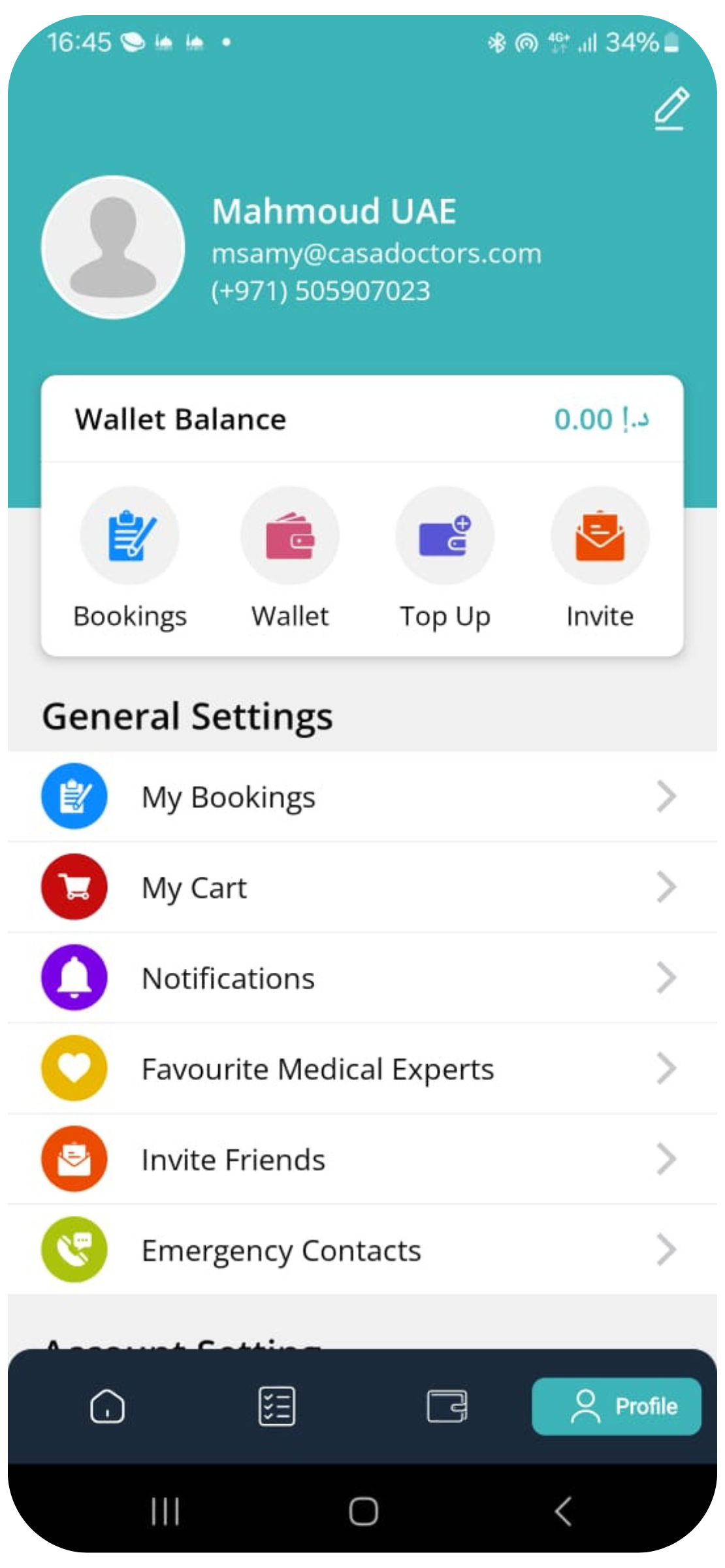Open the Bookings shortcut
Image resolution: width=725 pixels, height=1568 pixels.
click(130, 559)
